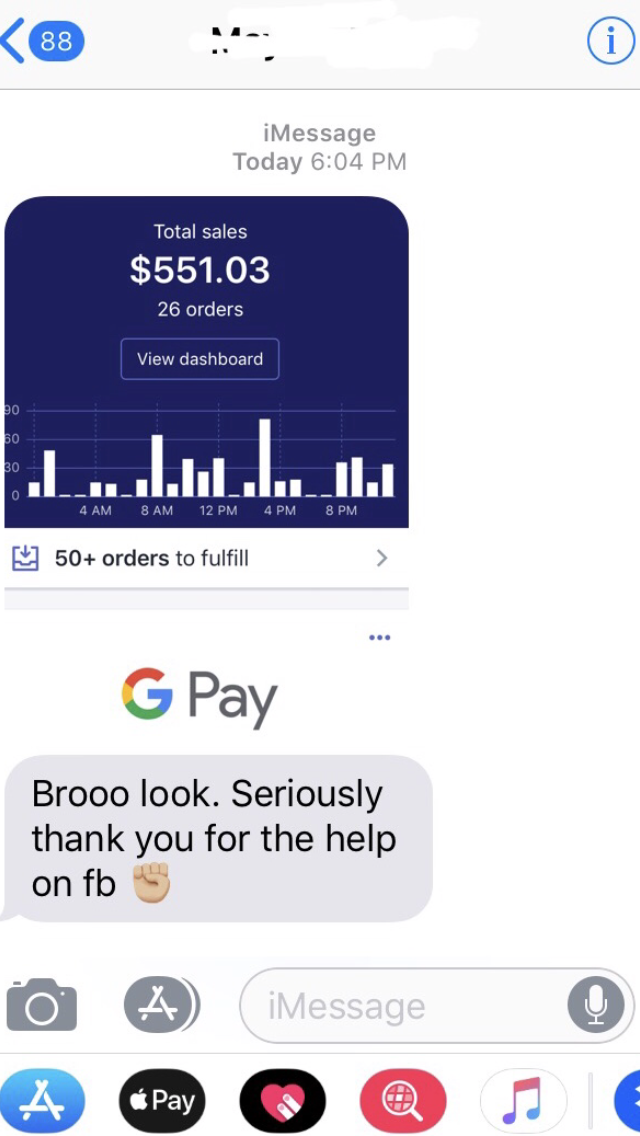Record an audio message with the microphone
This screenshot has height=1136, width=640.
pyautogui.click(x=596, y=1005)
